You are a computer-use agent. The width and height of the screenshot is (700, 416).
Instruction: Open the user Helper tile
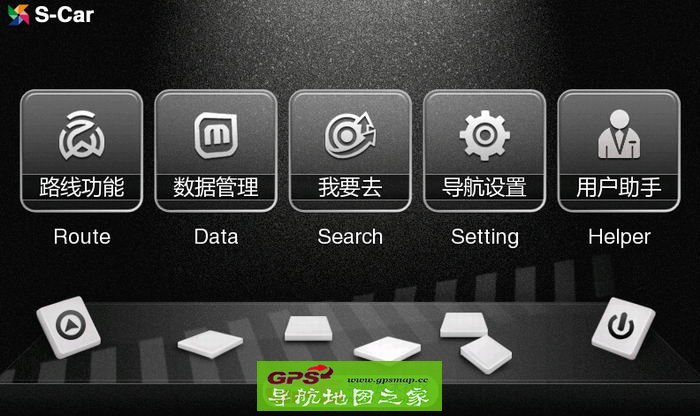click(x=618, y=151)
